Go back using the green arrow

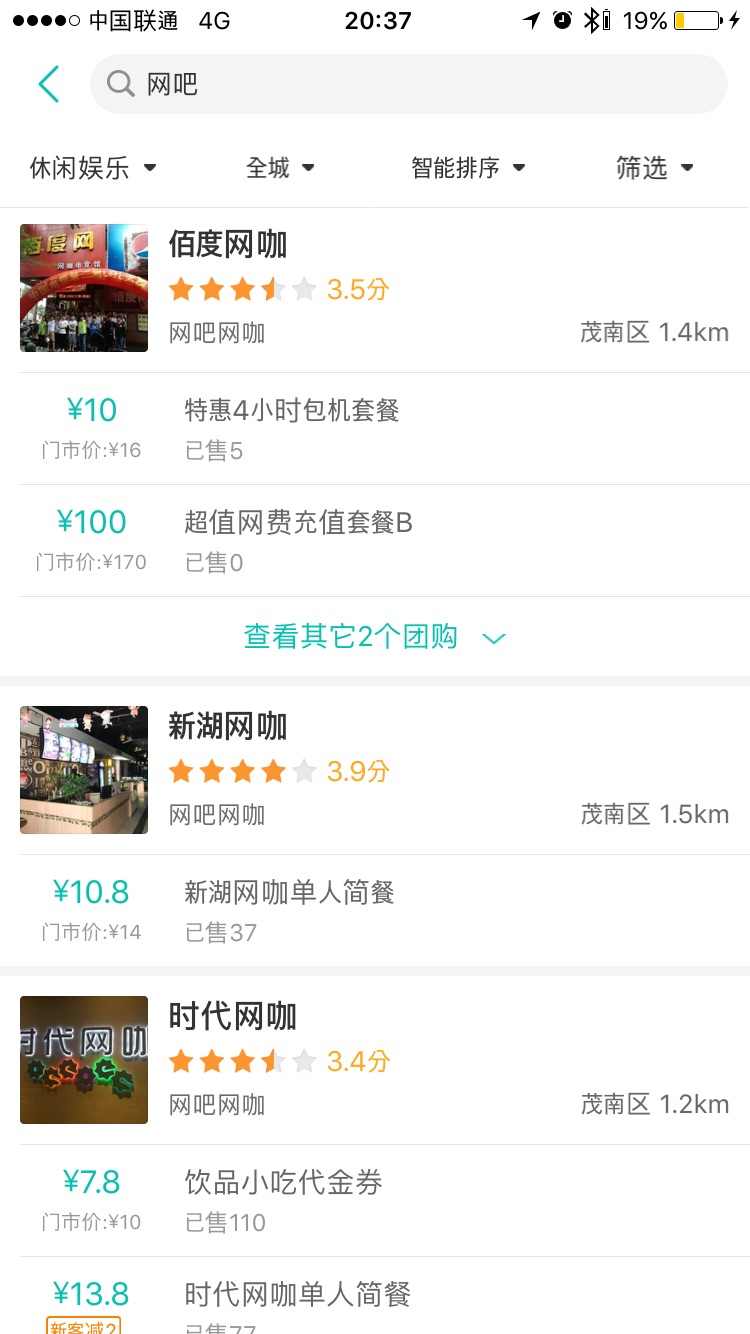tap(49, 84)
